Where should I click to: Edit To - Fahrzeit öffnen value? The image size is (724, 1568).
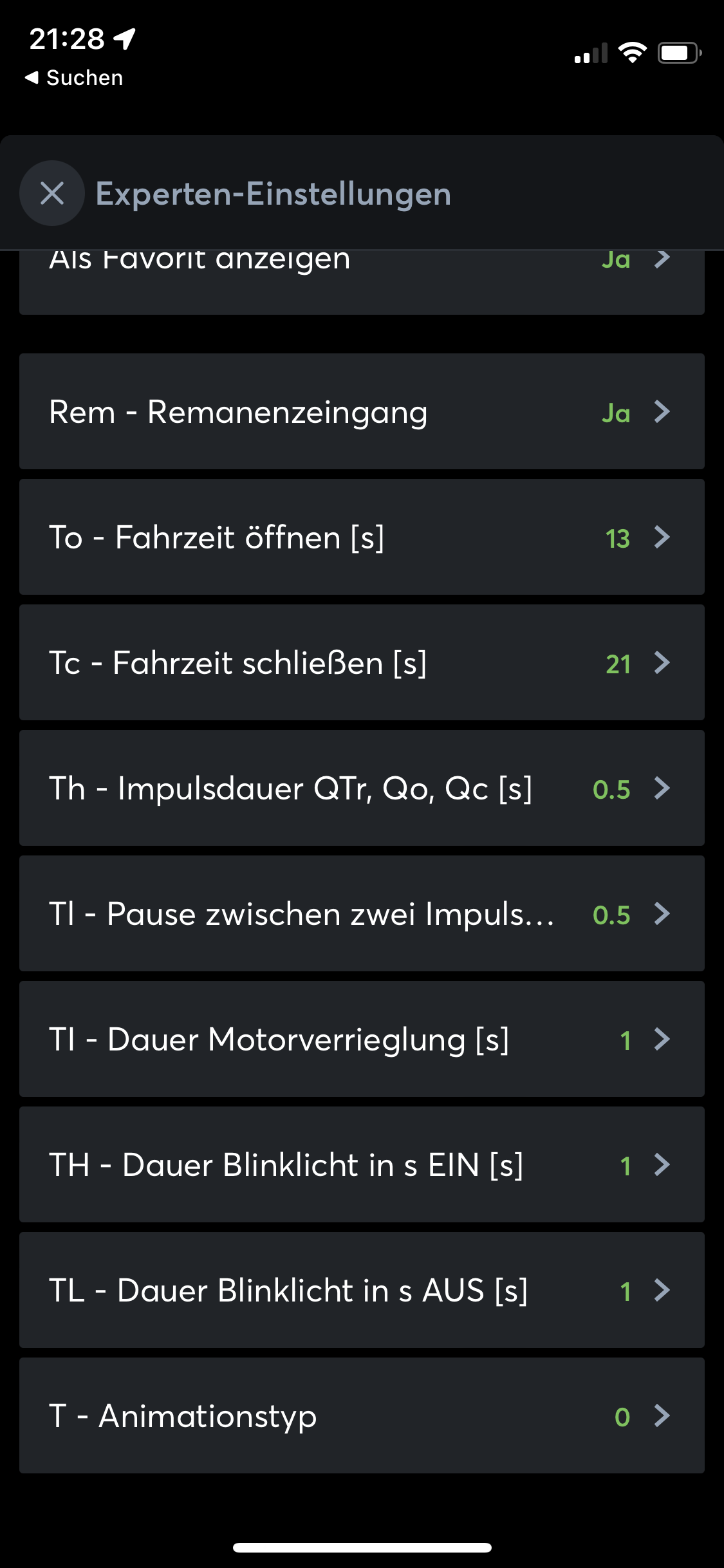(362, 537)
